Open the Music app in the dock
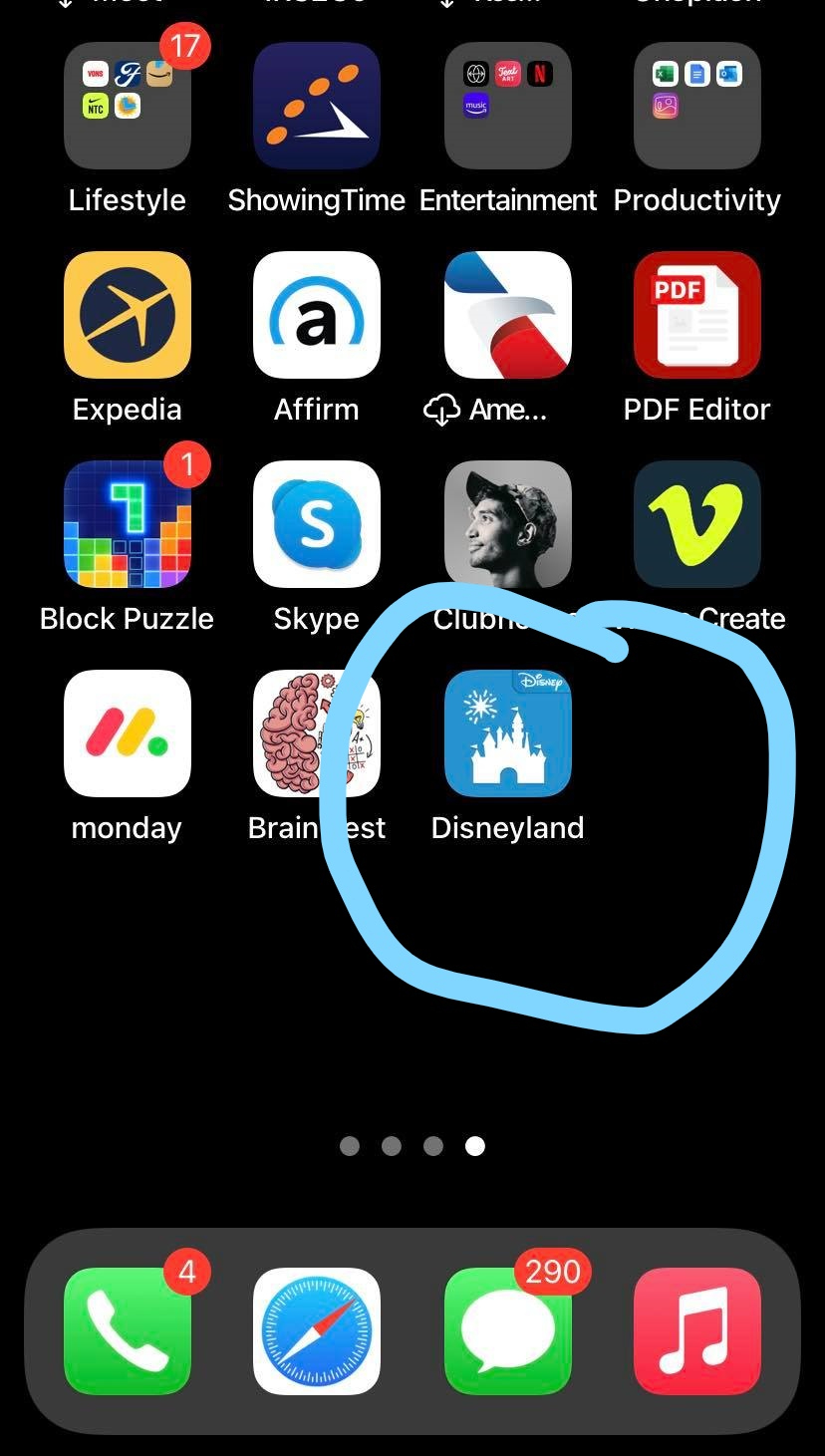The height and width of the screenshot is (1456, 825). click(x=697, y=1331)
